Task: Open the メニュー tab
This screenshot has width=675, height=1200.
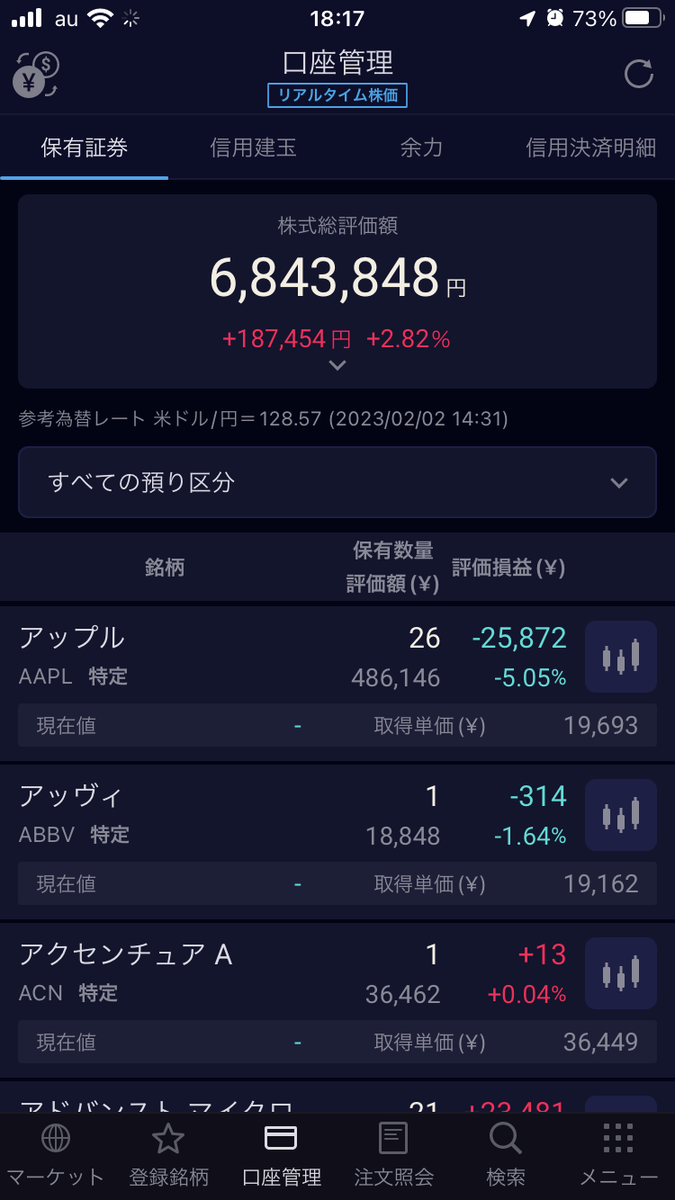Action: [x=618, y=1154]
